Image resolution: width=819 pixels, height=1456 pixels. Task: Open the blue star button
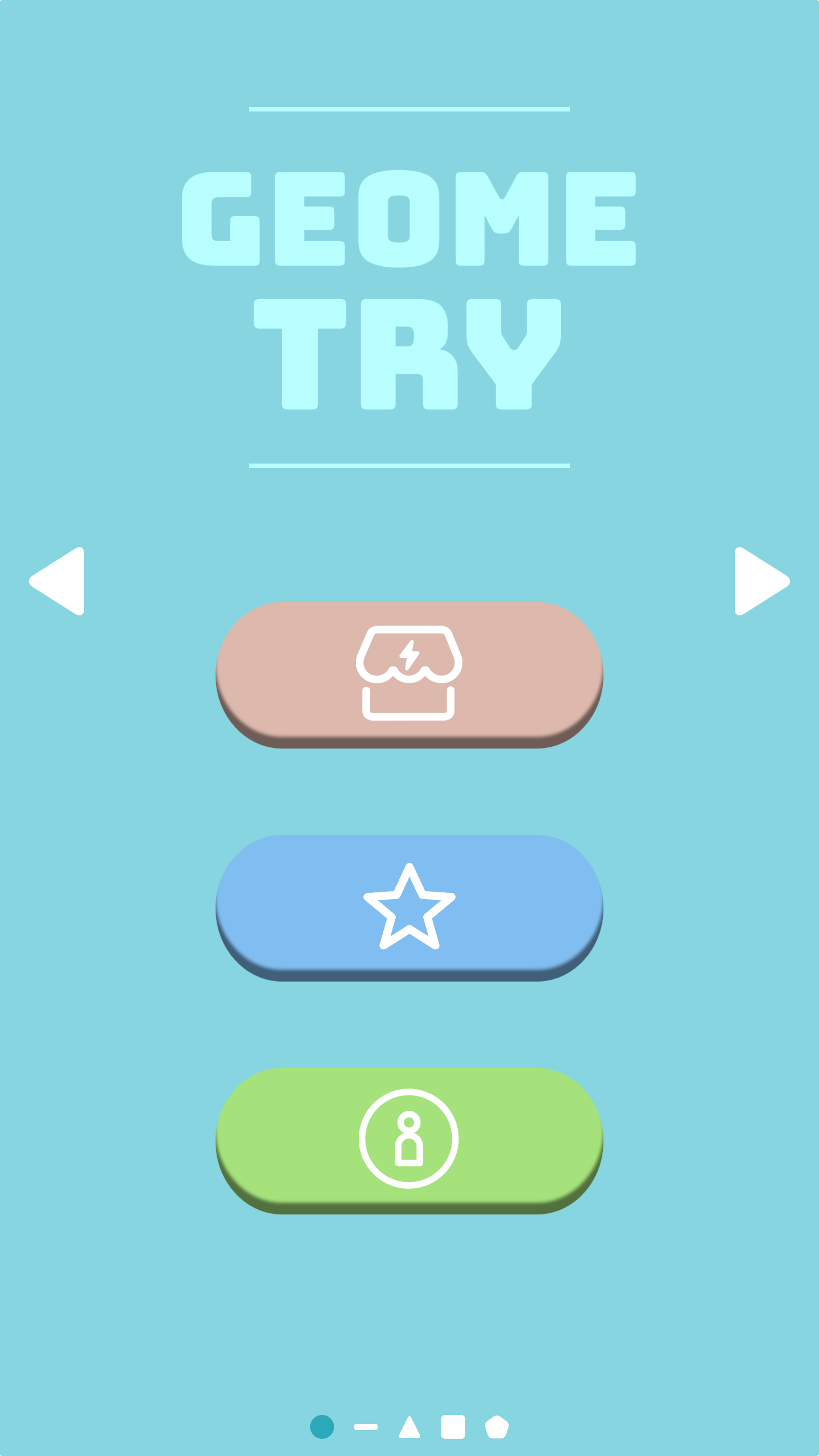pyautogui.click(x=409, y=908)
